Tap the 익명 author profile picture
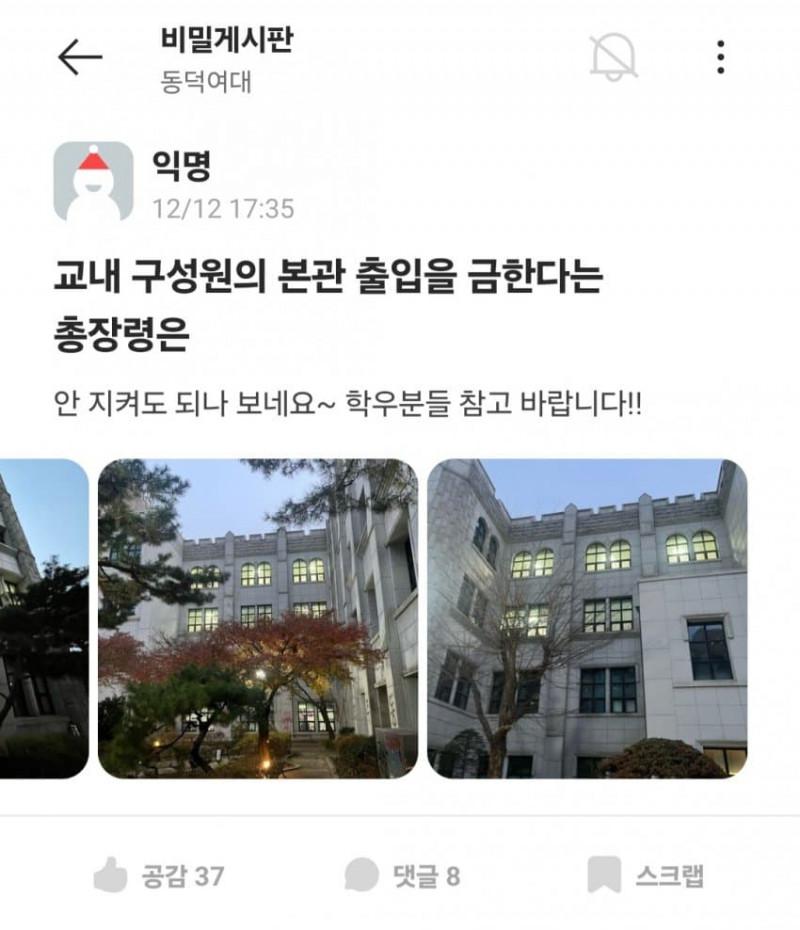Image resolution: width=800 pixels, height=930 pixels. (x=93, y=182)
